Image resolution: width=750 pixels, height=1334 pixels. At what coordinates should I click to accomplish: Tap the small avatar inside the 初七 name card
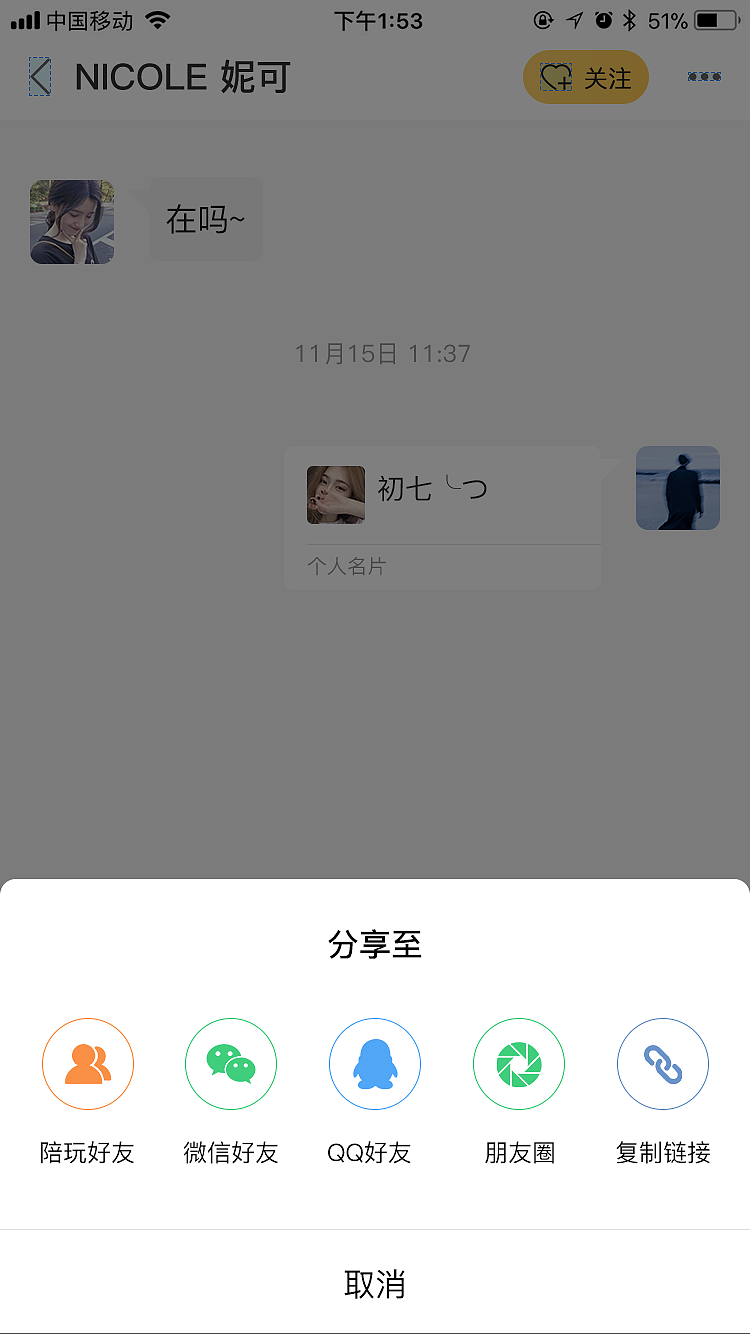[336, 494]
